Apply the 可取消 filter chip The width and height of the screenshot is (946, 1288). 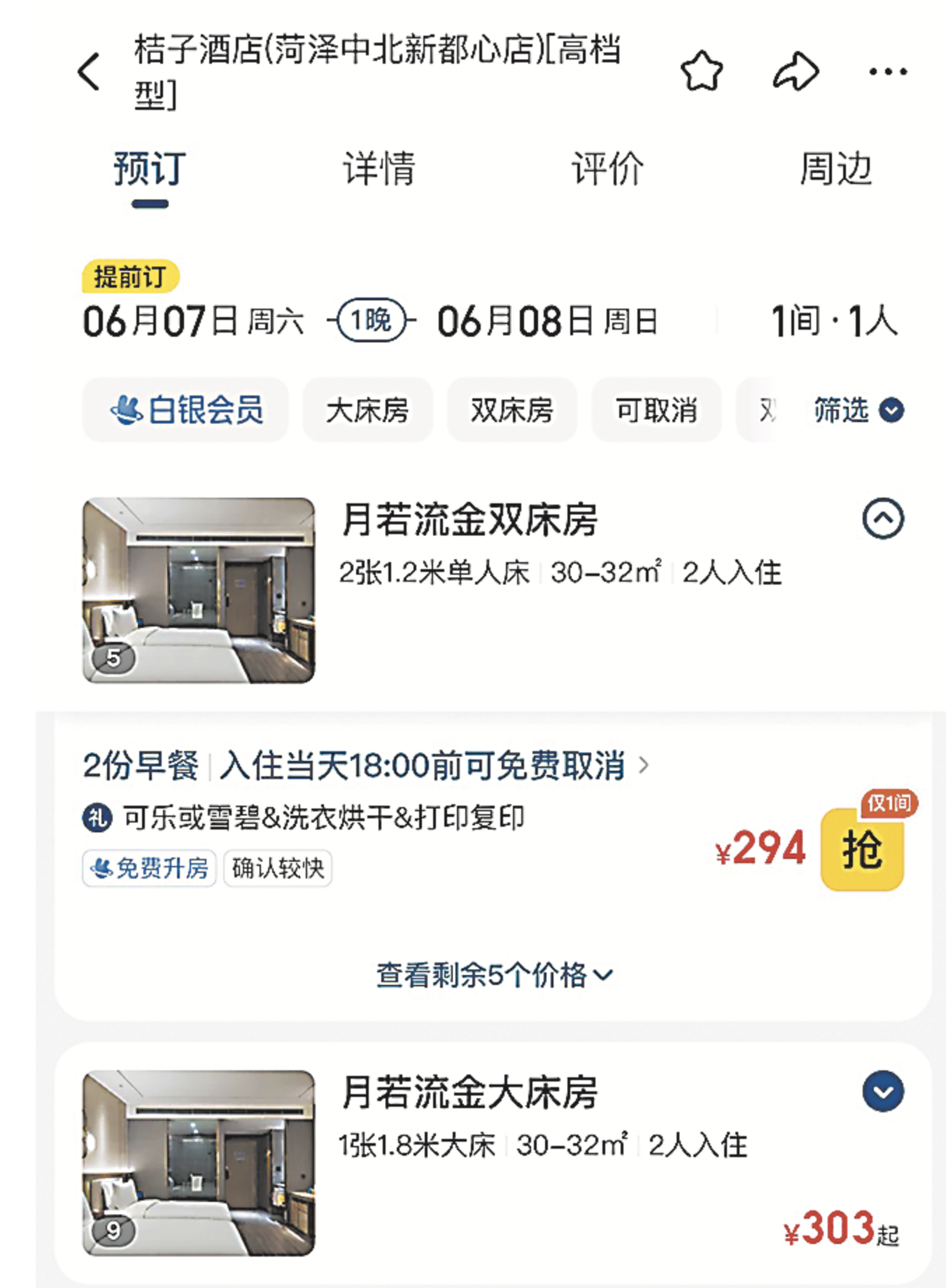tap(656, 410)
